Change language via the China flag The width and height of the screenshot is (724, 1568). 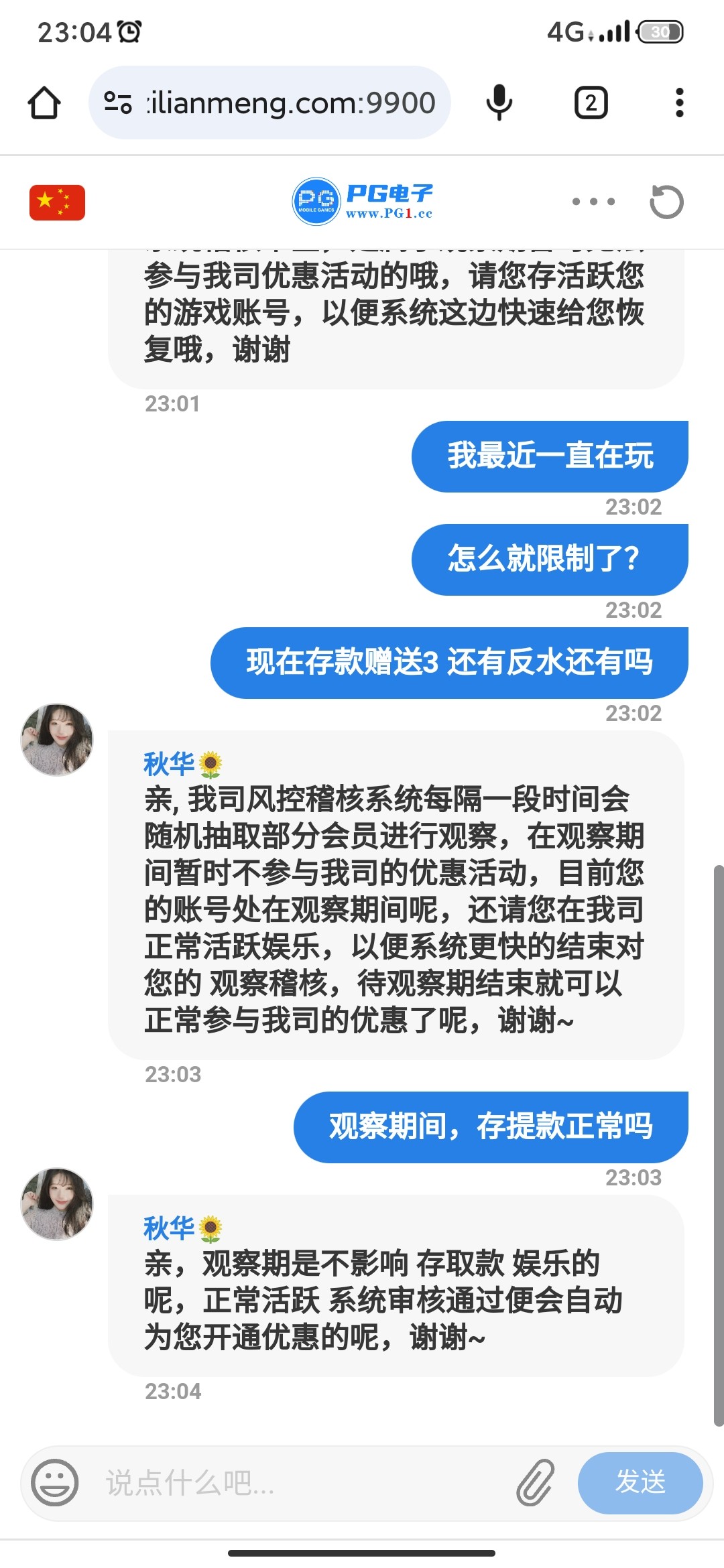click(x=57, y=202)
